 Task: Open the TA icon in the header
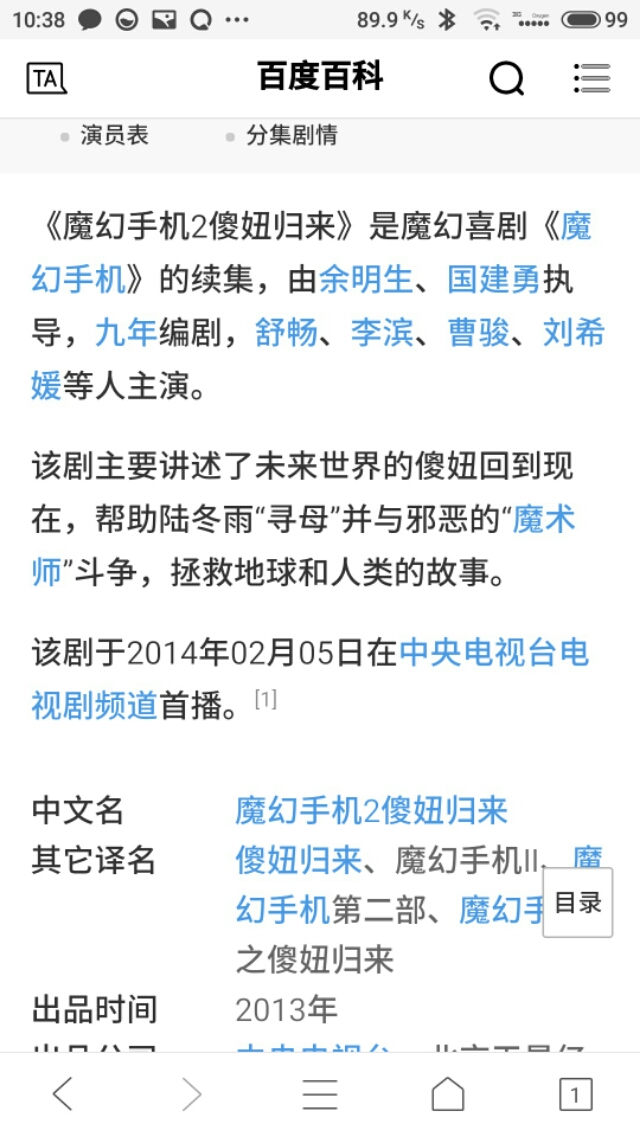[46, 78]
